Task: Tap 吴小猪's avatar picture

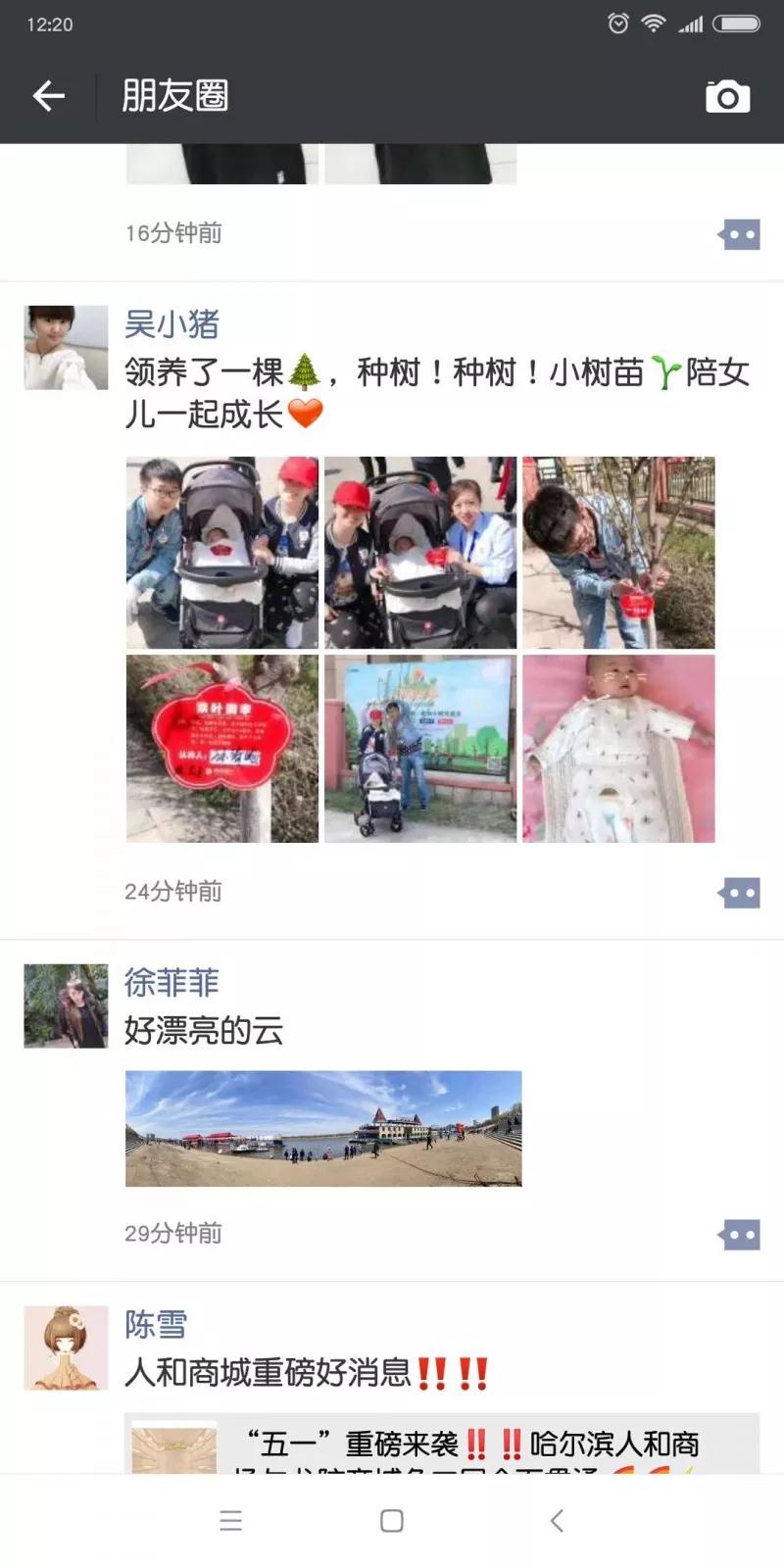Action: tap(66, 348)
